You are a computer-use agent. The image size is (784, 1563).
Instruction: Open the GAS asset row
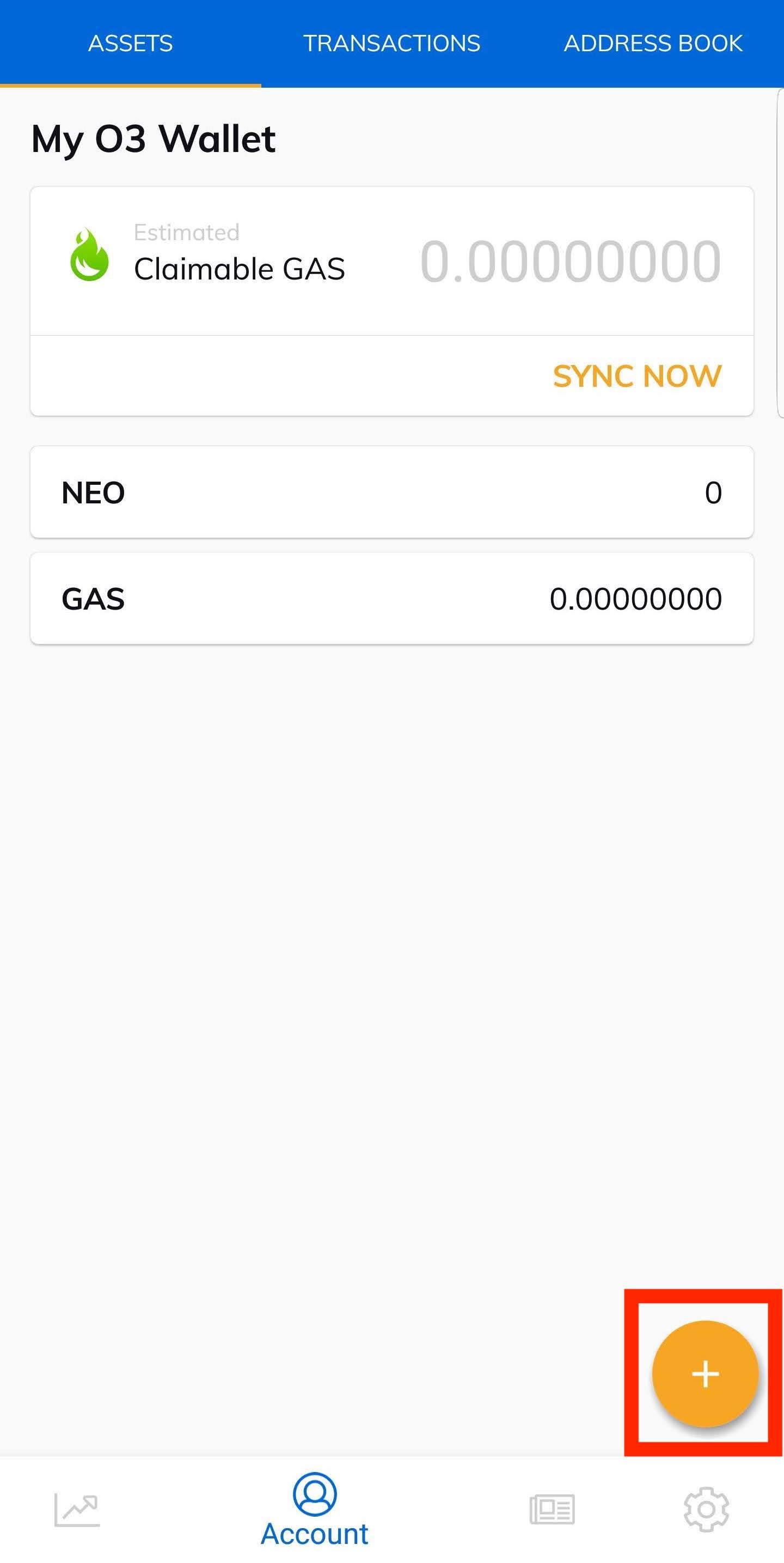click(391, 599)
